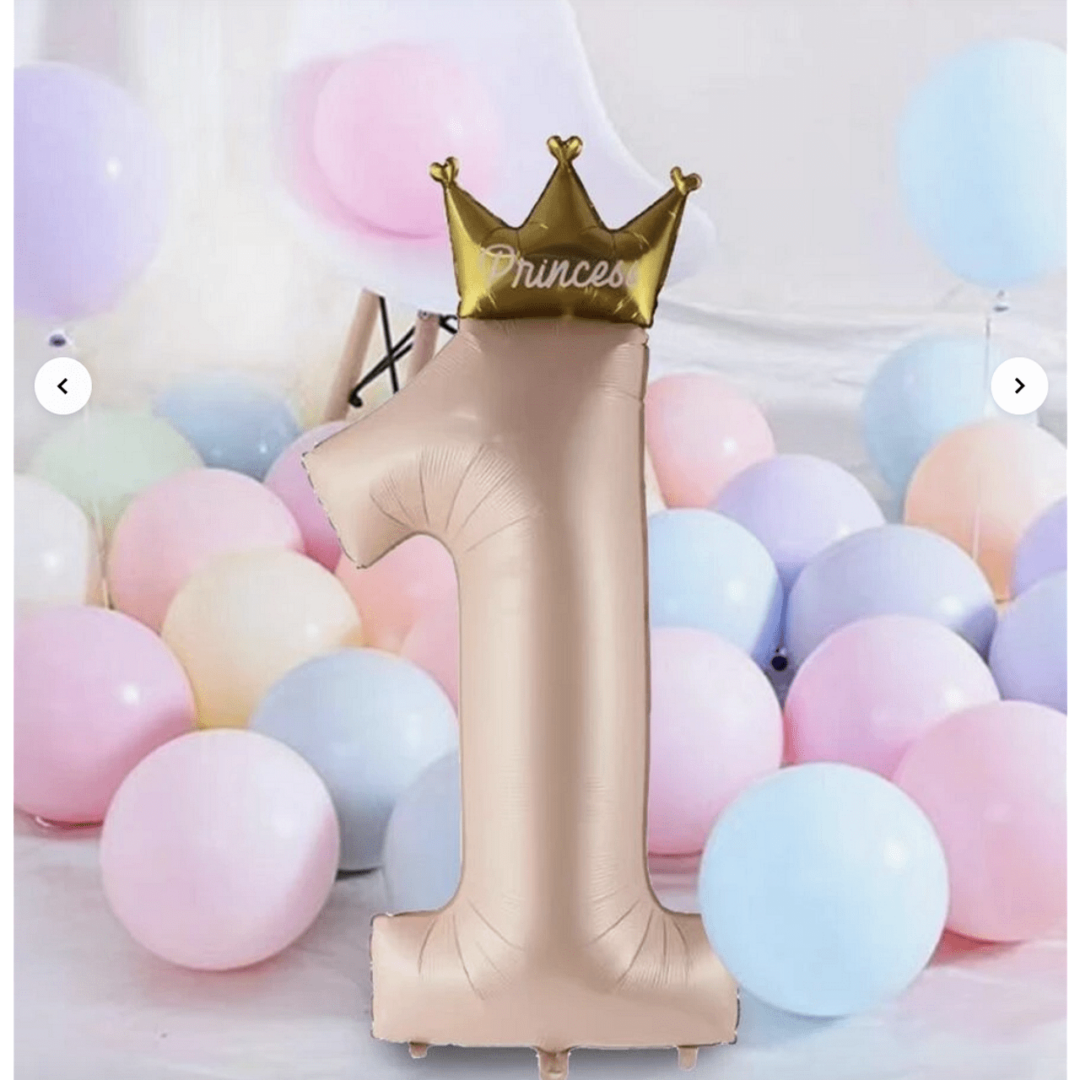Go to the previous product image
Image resolution: width=1080 pixels, height=1080 pixels.
pyautogui.click(x=63, y=386)
